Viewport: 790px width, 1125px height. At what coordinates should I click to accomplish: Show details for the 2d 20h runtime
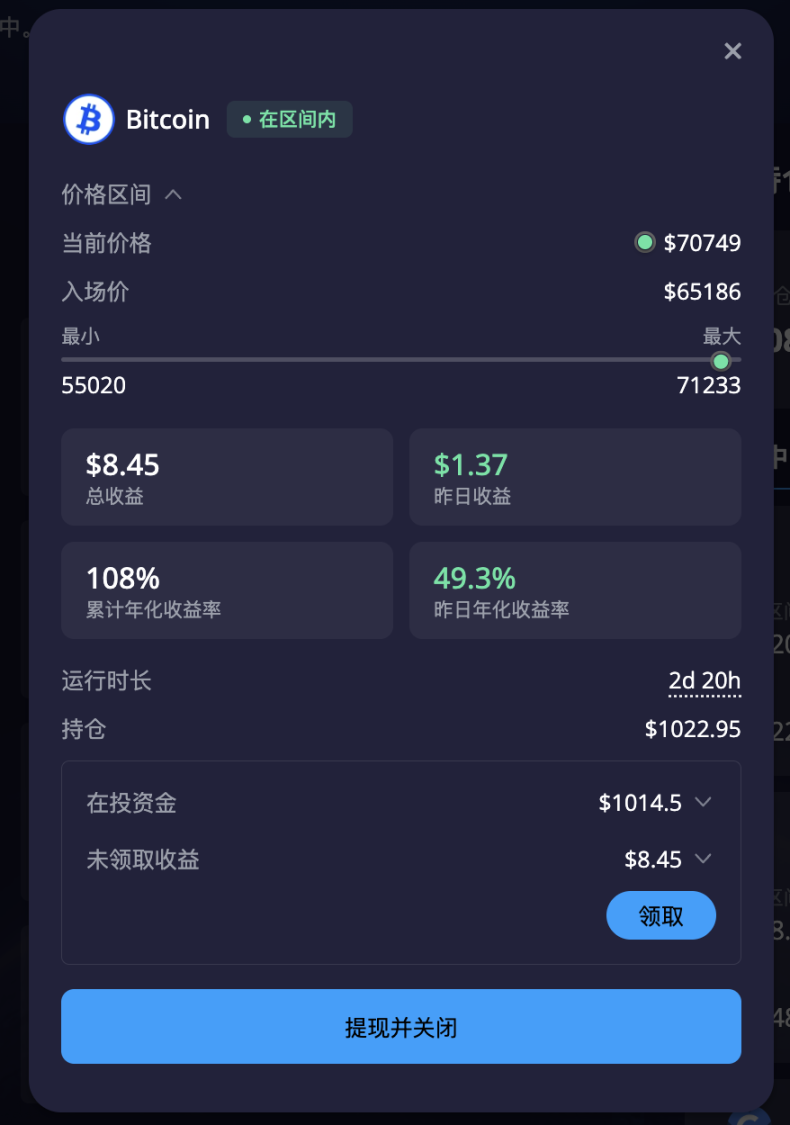point(704,681)
